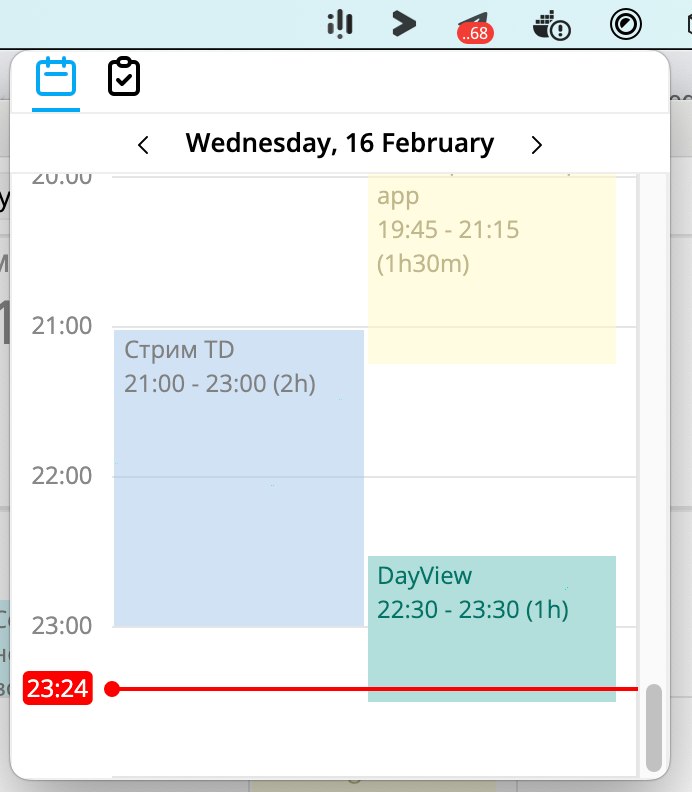Viewport: 692px width, 792px height.
Task: Switch to the calendar tab
Action: (56, 77)
